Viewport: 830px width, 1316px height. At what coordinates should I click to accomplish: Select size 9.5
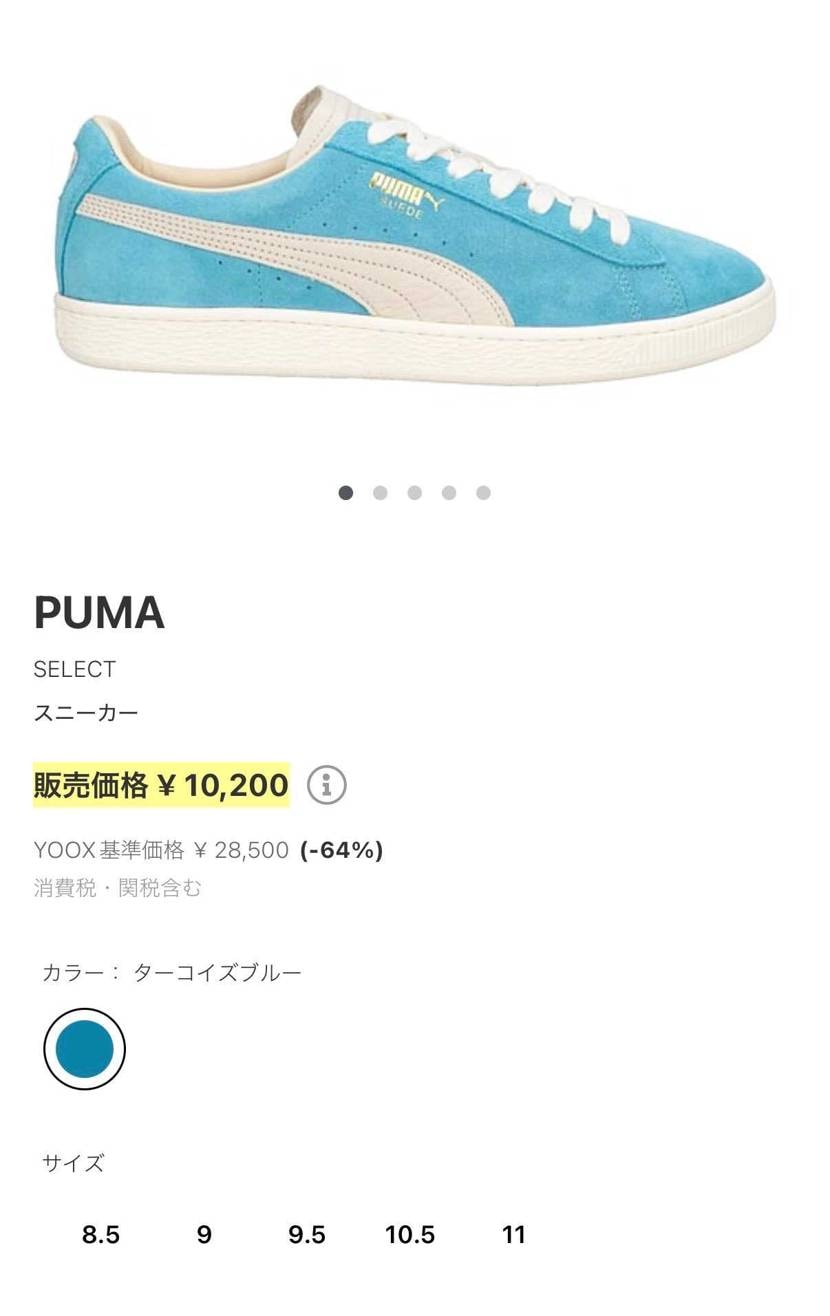tap(307, 1235)
